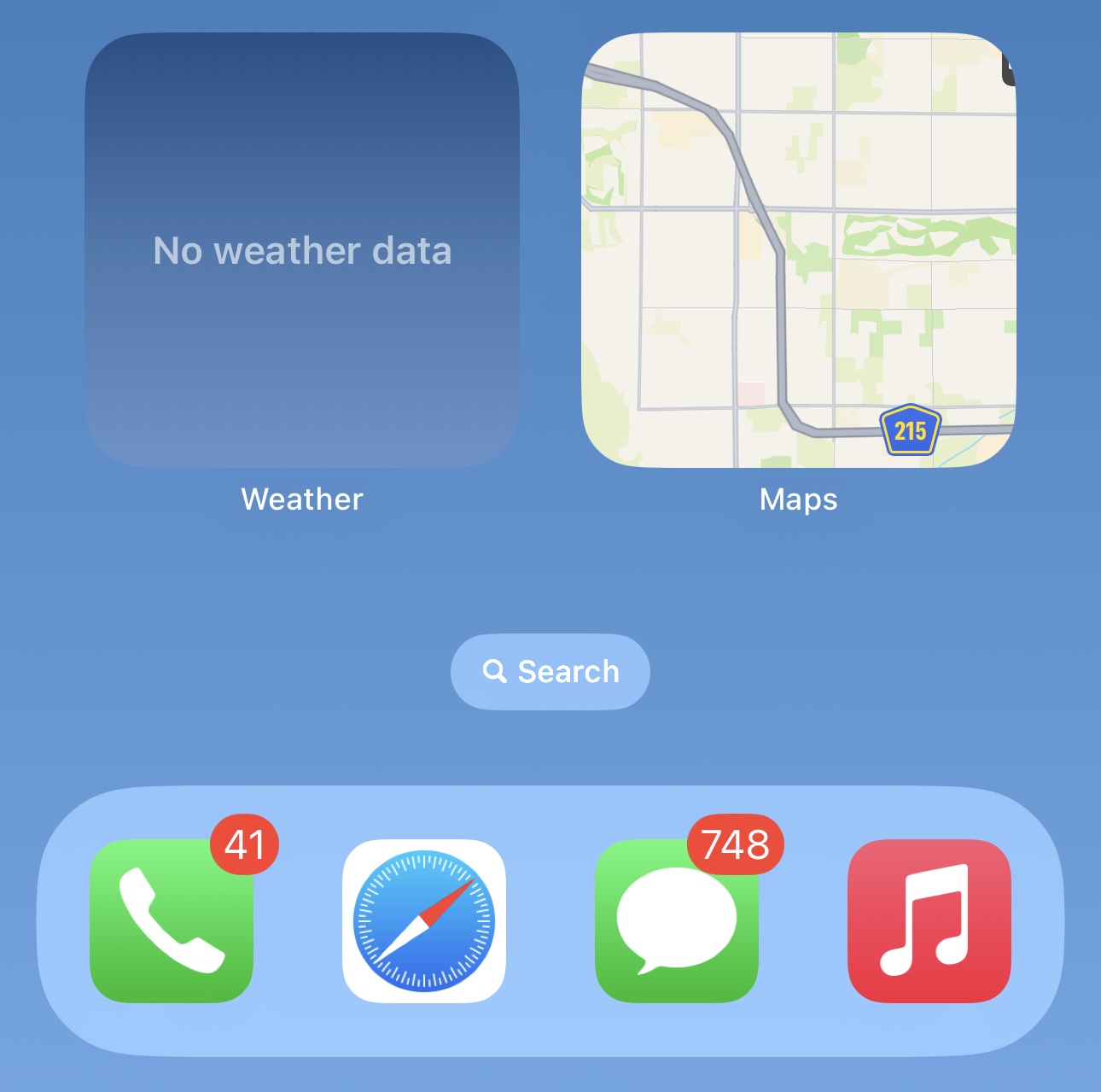Open the Messages app
The image size is (1101, 1092).
point(676,920)
